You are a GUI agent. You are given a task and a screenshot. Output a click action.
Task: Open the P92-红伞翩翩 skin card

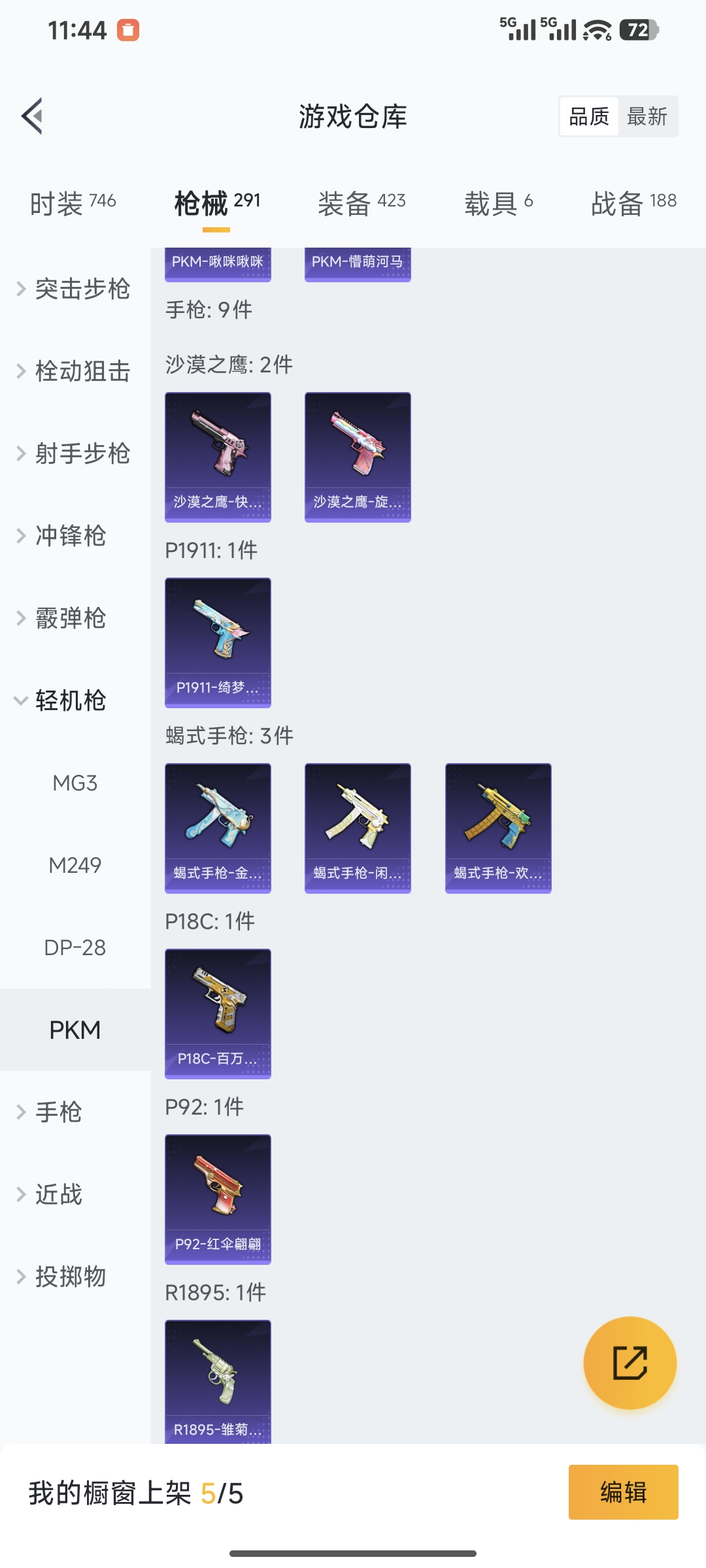[x=218, y=1200]
